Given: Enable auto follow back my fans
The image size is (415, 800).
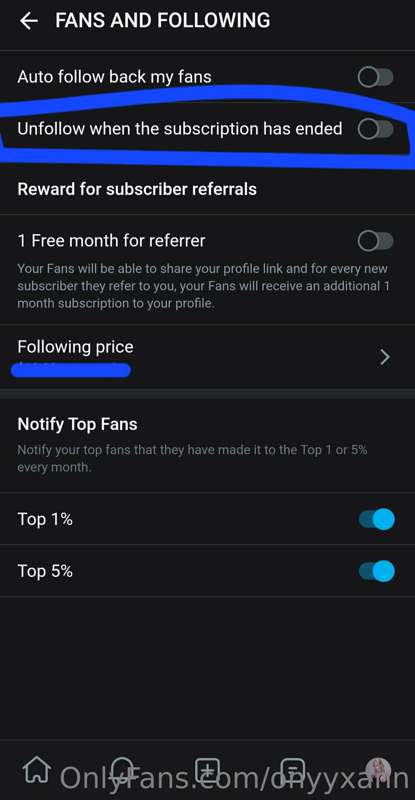Looking at the screenshot, I should click(376, 78).
